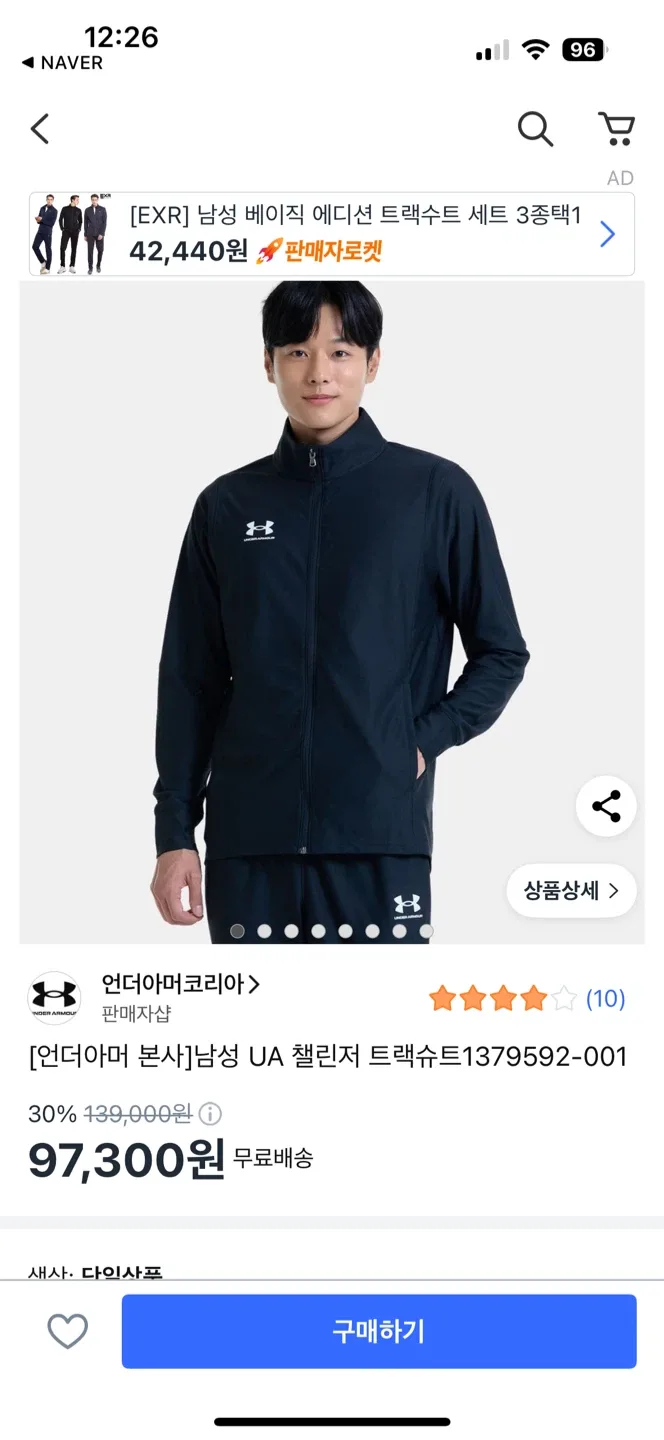The width and height of the screenshot is (664, 1440).
Task: Share this product
Action: 606,806
